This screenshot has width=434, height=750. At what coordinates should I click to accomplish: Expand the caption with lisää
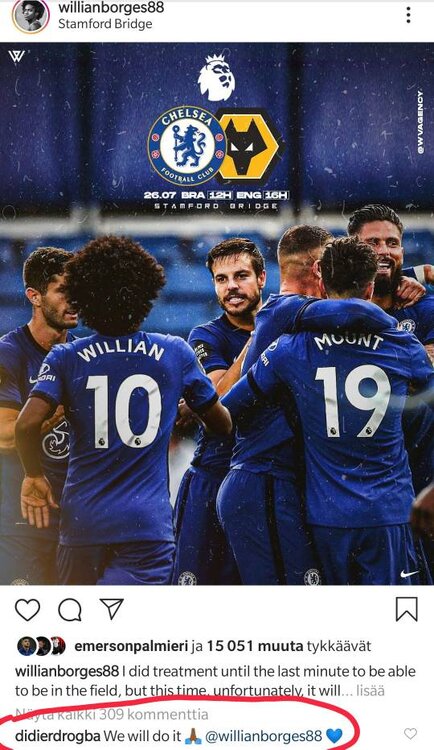coord(370,691)
